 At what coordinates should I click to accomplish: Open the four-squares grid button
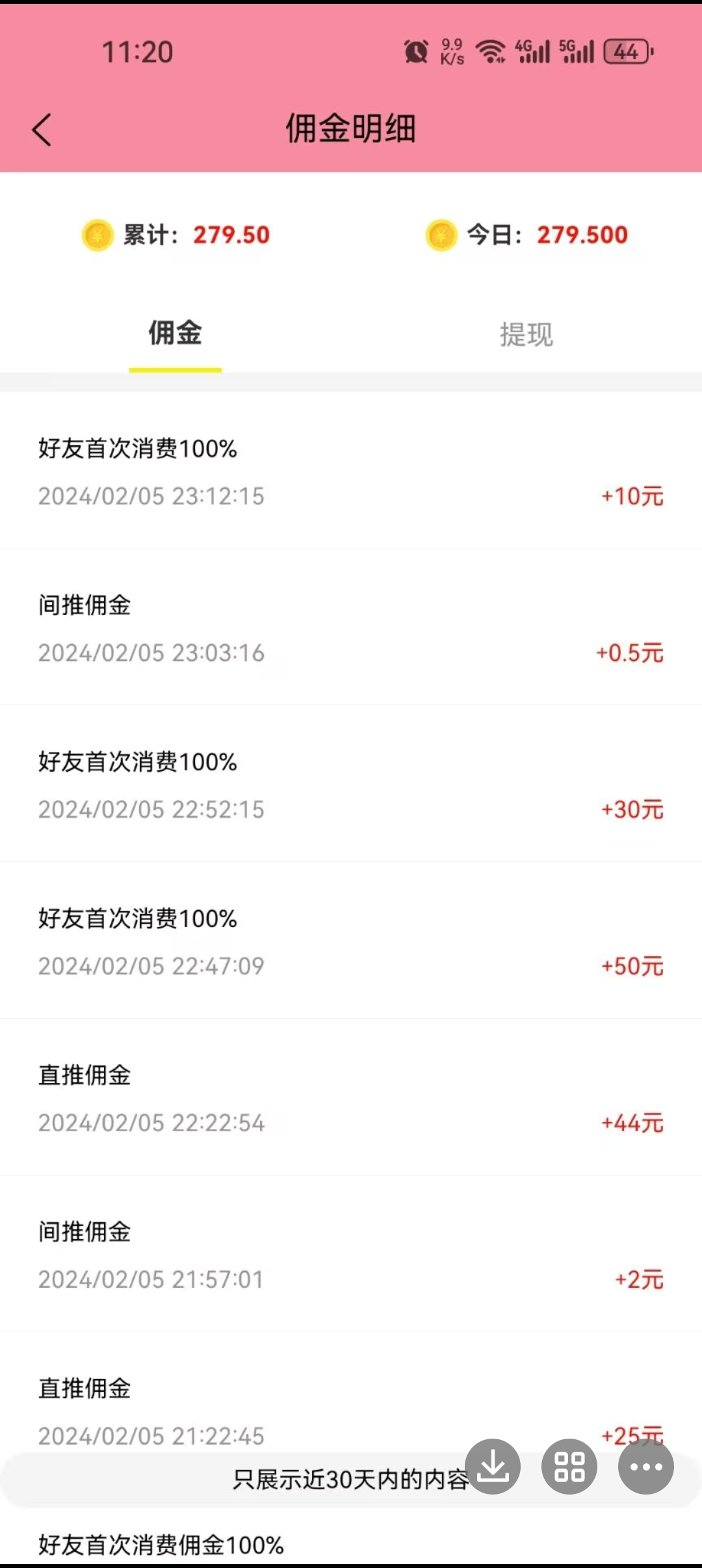(569, 1466)
